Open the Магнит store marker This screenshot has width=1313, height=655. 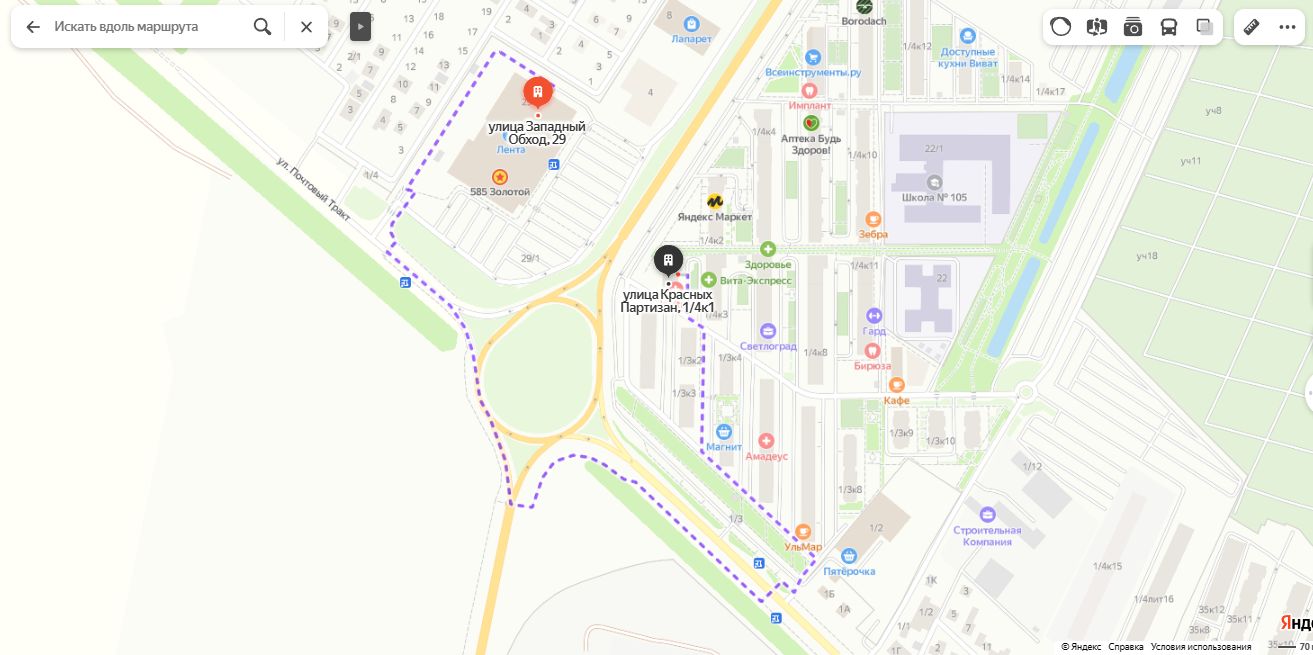[724, 432]
